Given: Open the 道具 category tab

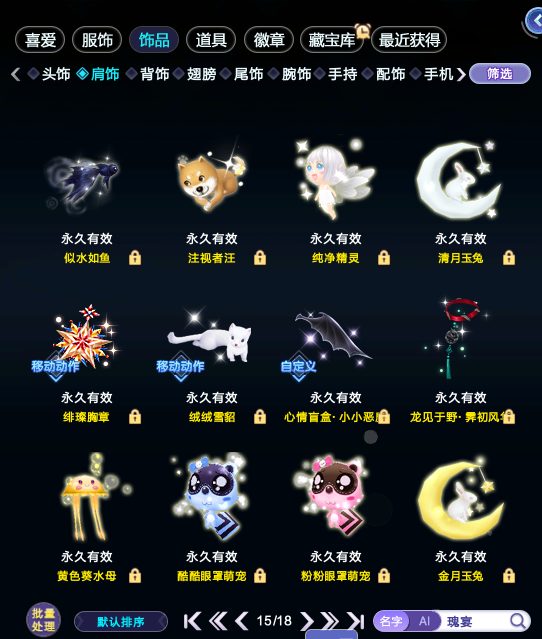Looking at the screenshot, I should (x=211, y=40).
